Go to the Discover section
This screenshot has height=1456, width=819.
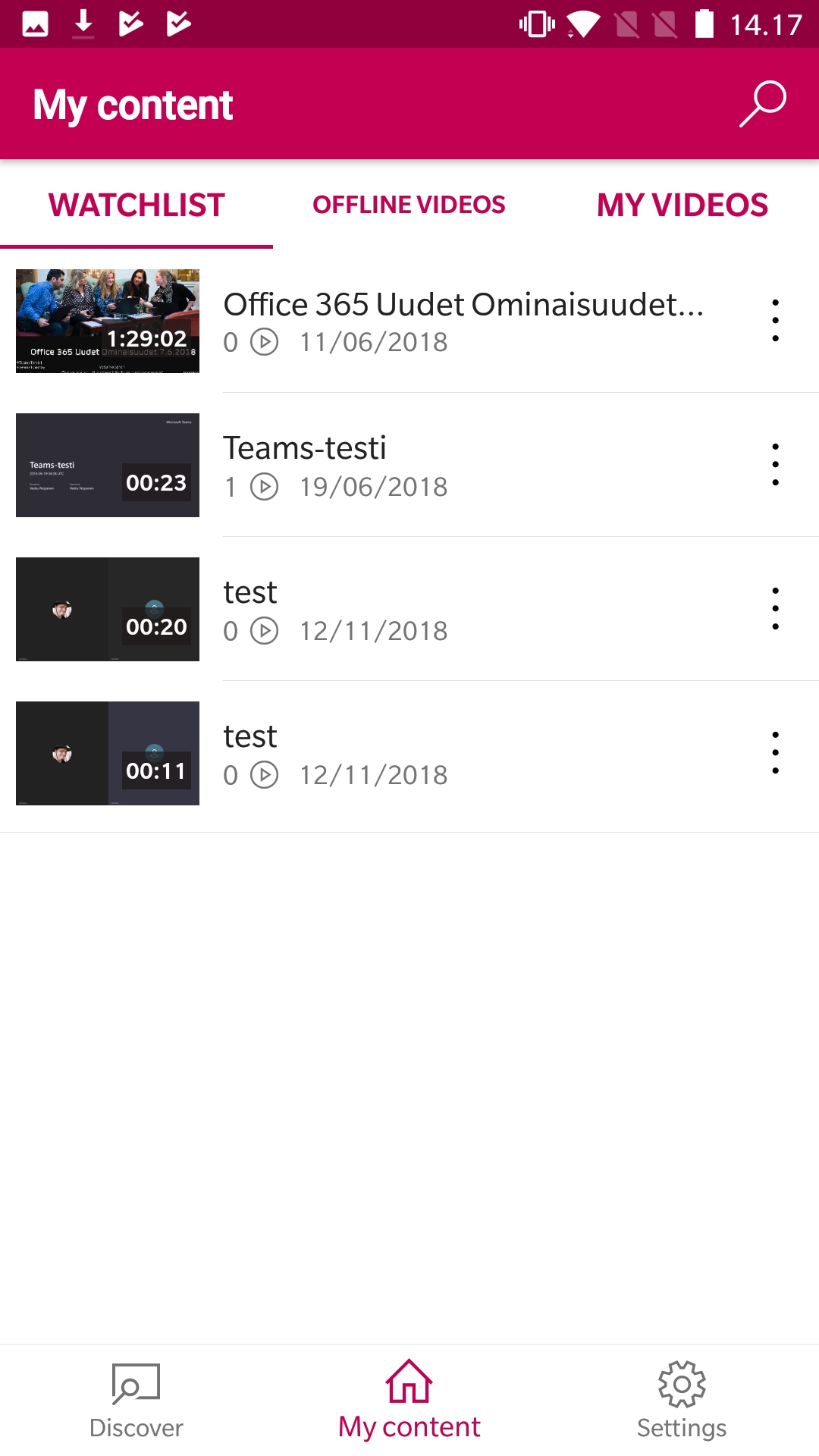[136, 1401]
